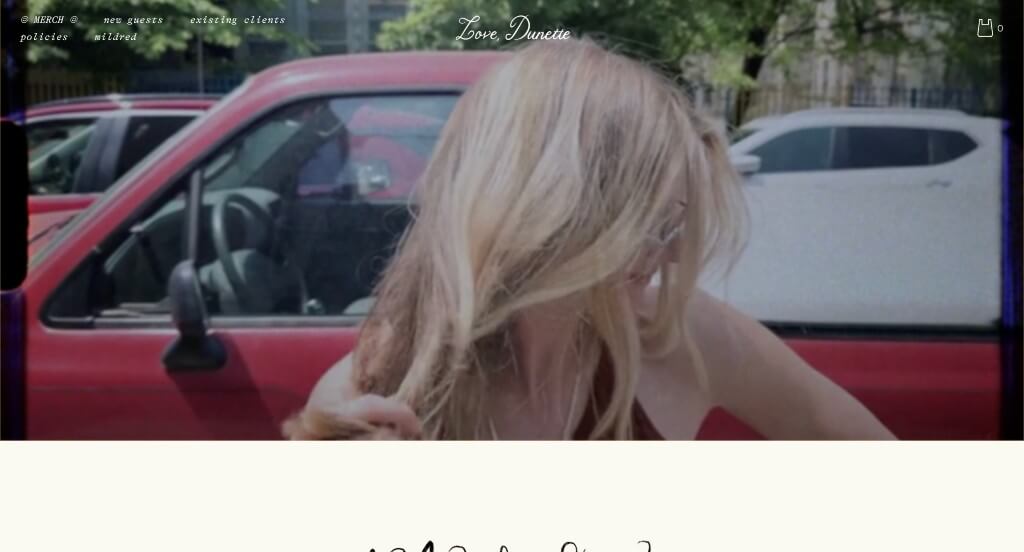Image resolution: width=1024 pixels, height=552 pixels.
Task: Open the MERCH link in the header
Action: coord(49,20)
